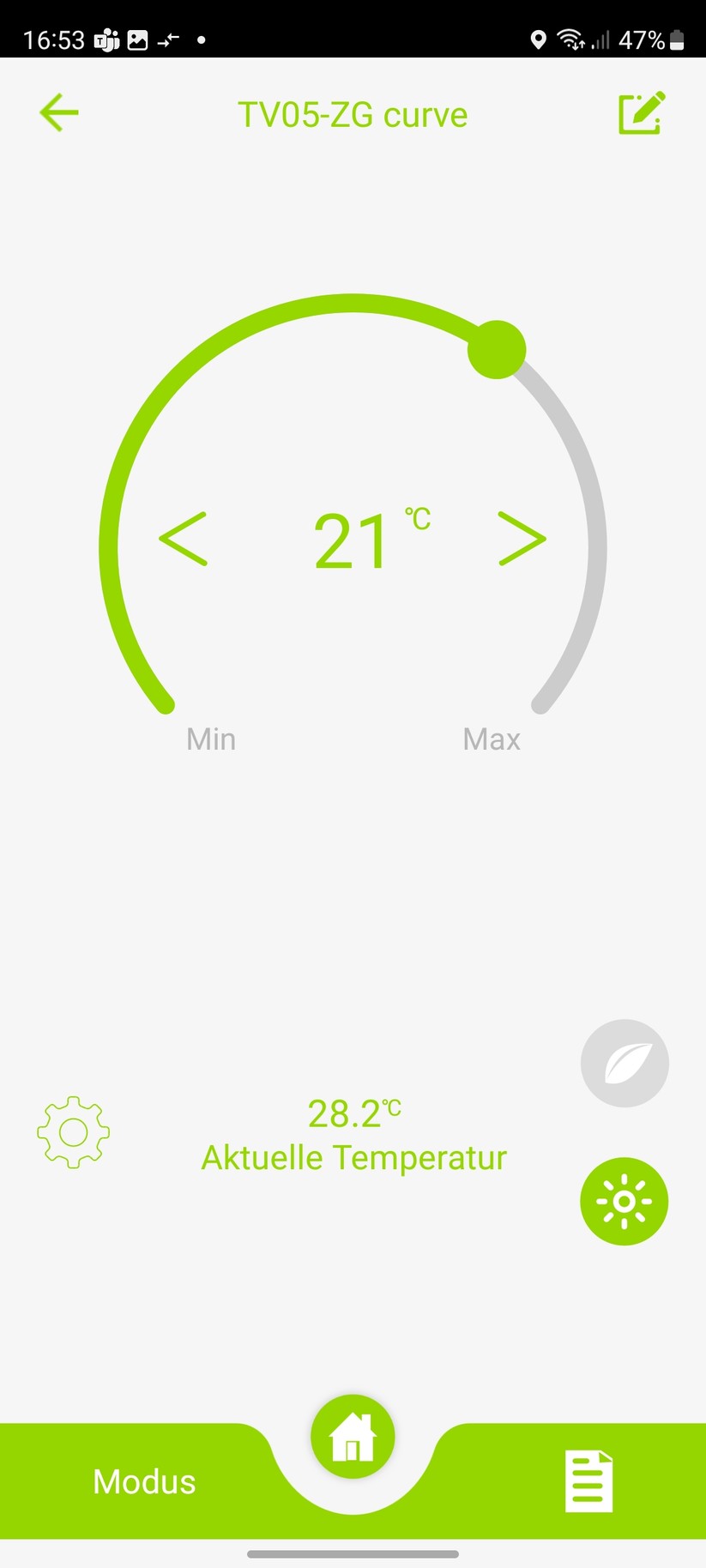Select the sun comfort mode button
The height and width of the screenshot is (1568, 706).
pos(625,1201)
